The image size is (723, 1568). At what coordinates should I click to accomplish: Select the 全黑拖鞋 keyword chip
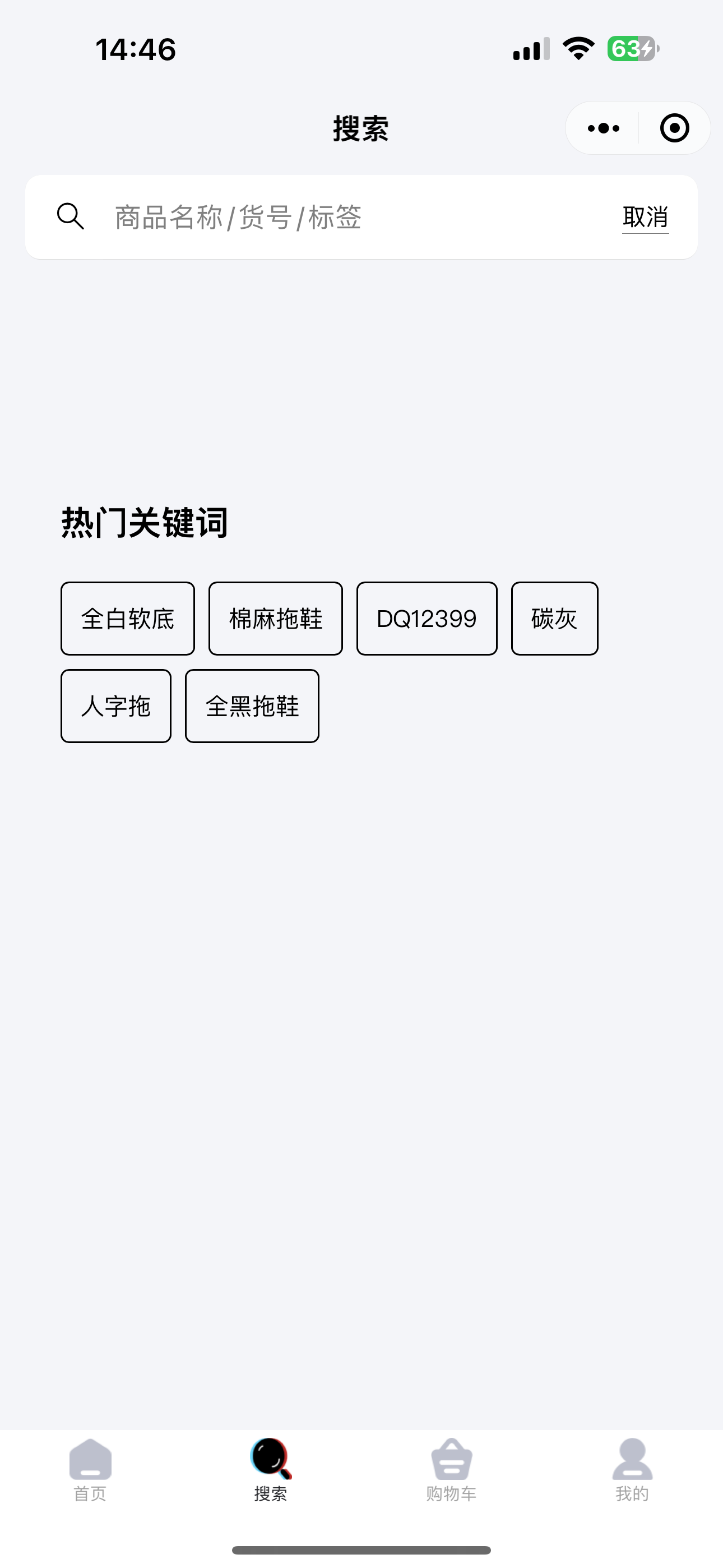pos(252,706)
